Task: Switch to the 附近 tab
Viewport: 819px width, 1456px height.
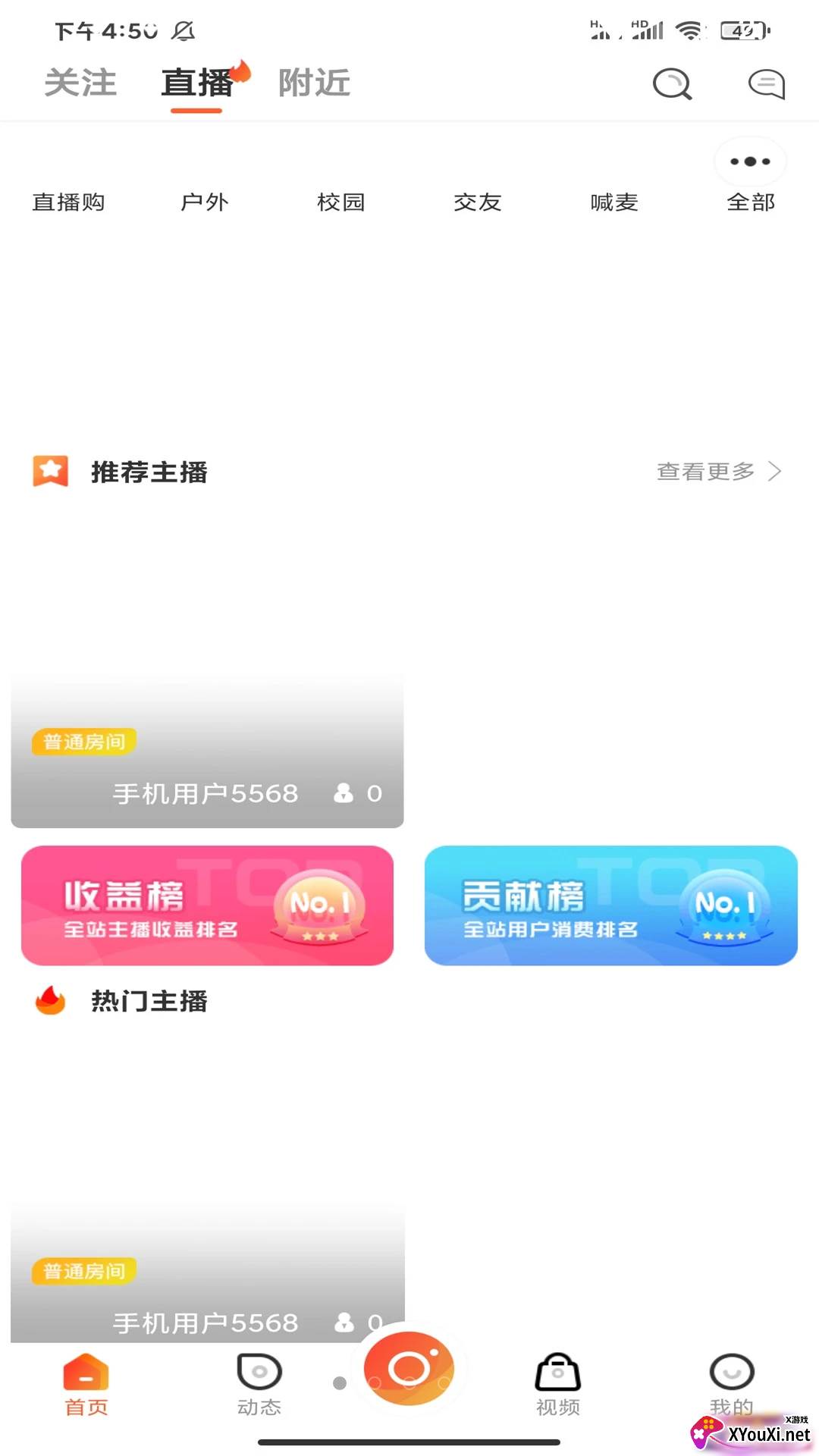Action: pos(314,83)
